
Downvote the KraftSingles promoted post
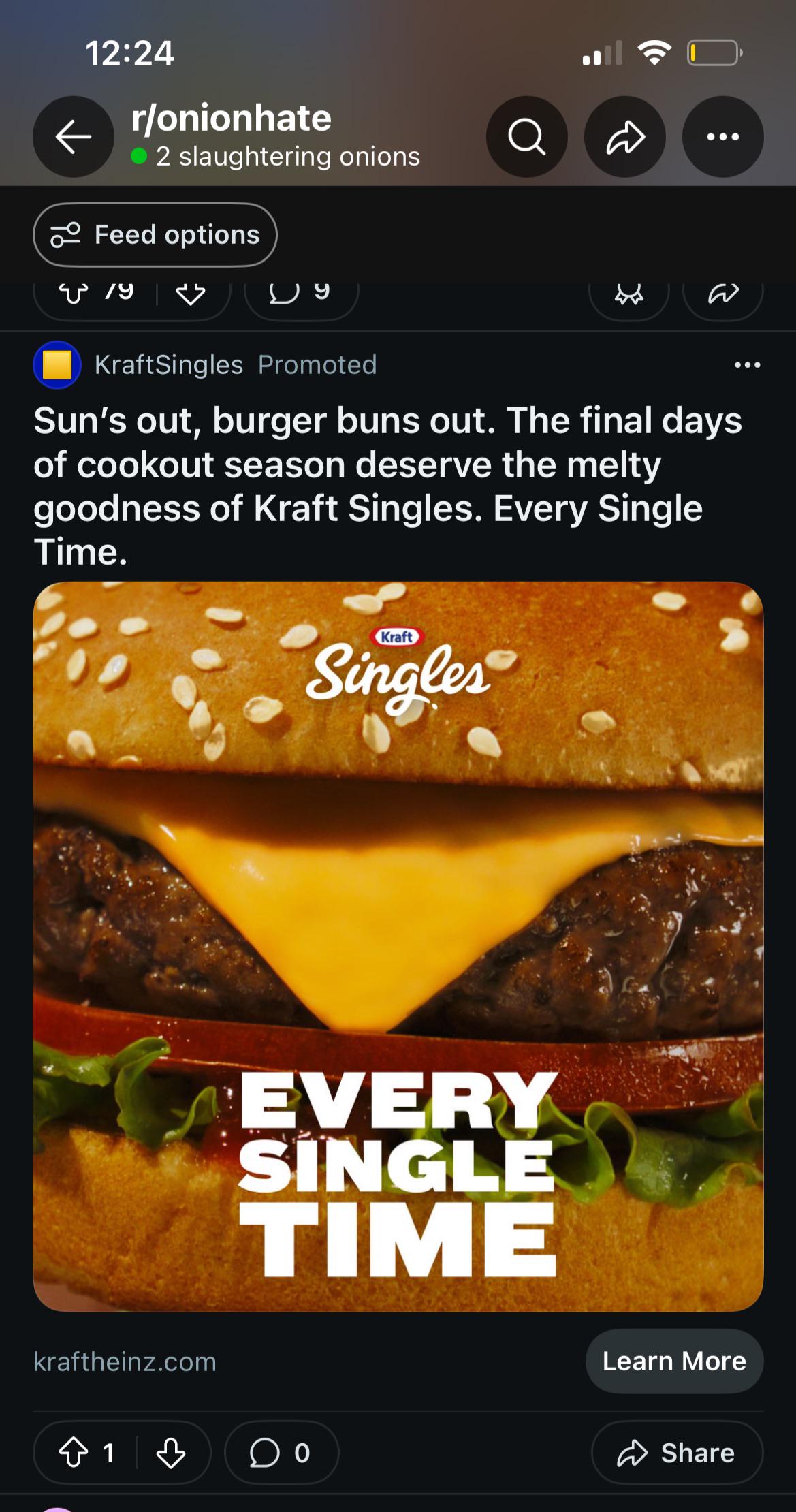pos(171,1452)
